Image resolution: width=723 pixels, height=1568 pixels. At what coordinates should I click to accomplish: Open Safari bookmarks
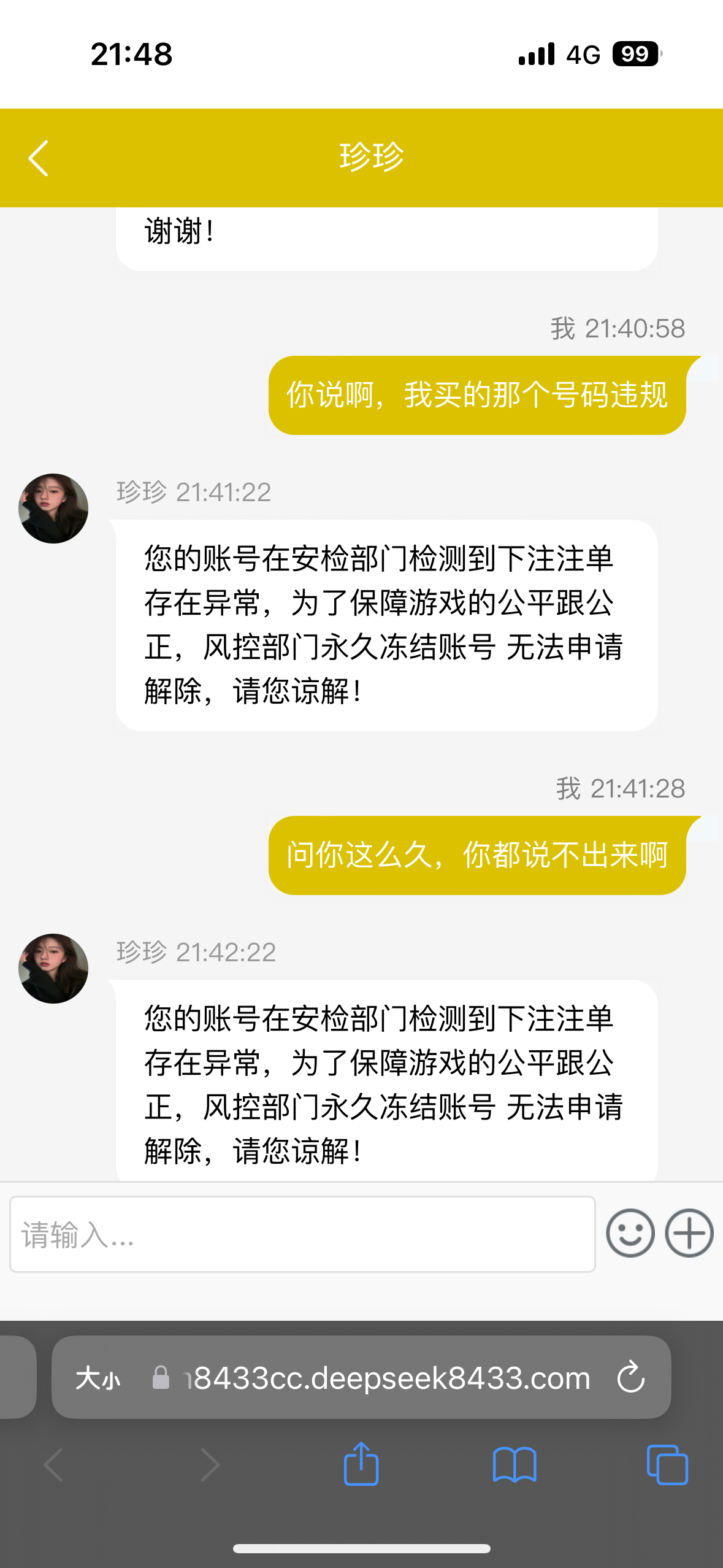(x=515, y=1465)
